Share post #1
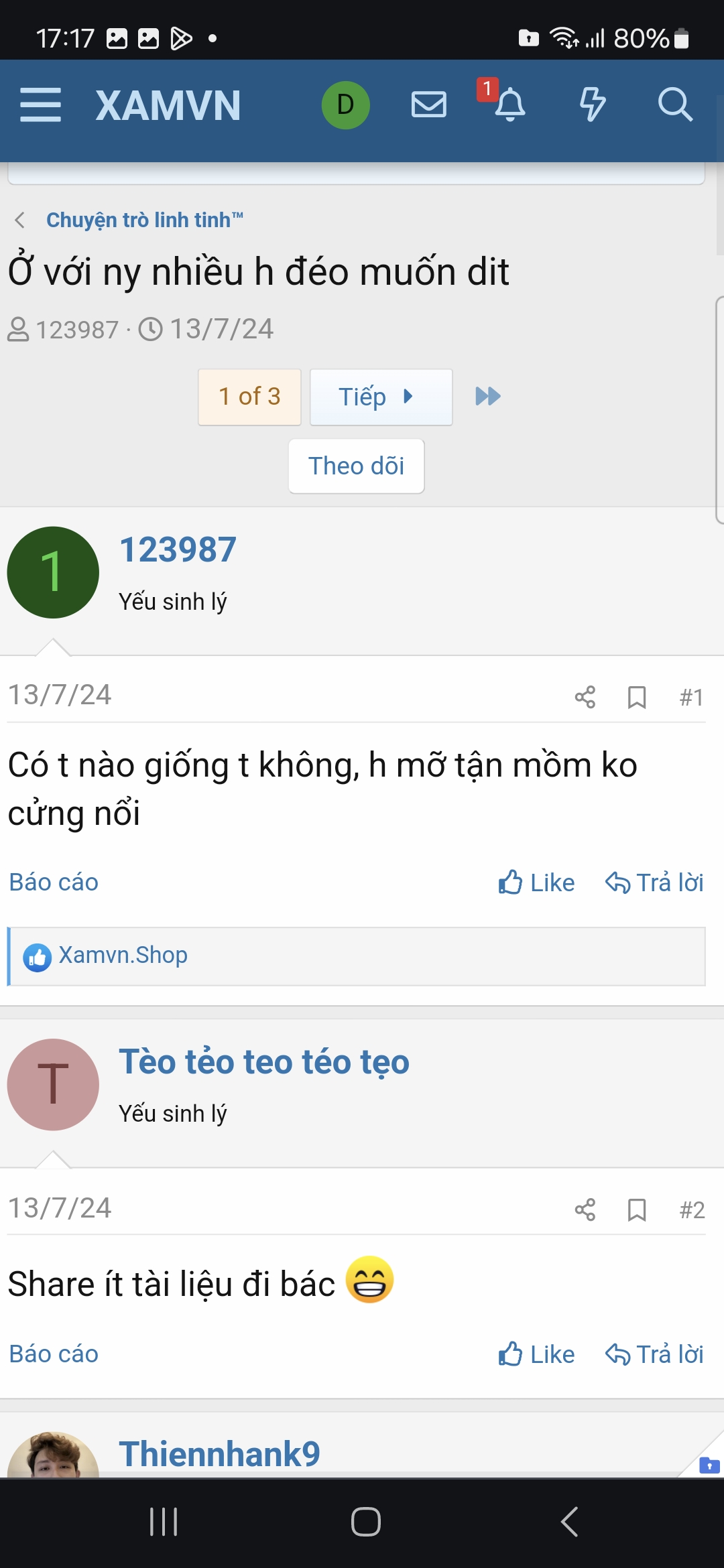This screenshot has width=724, height=1568. click(585, 697)
